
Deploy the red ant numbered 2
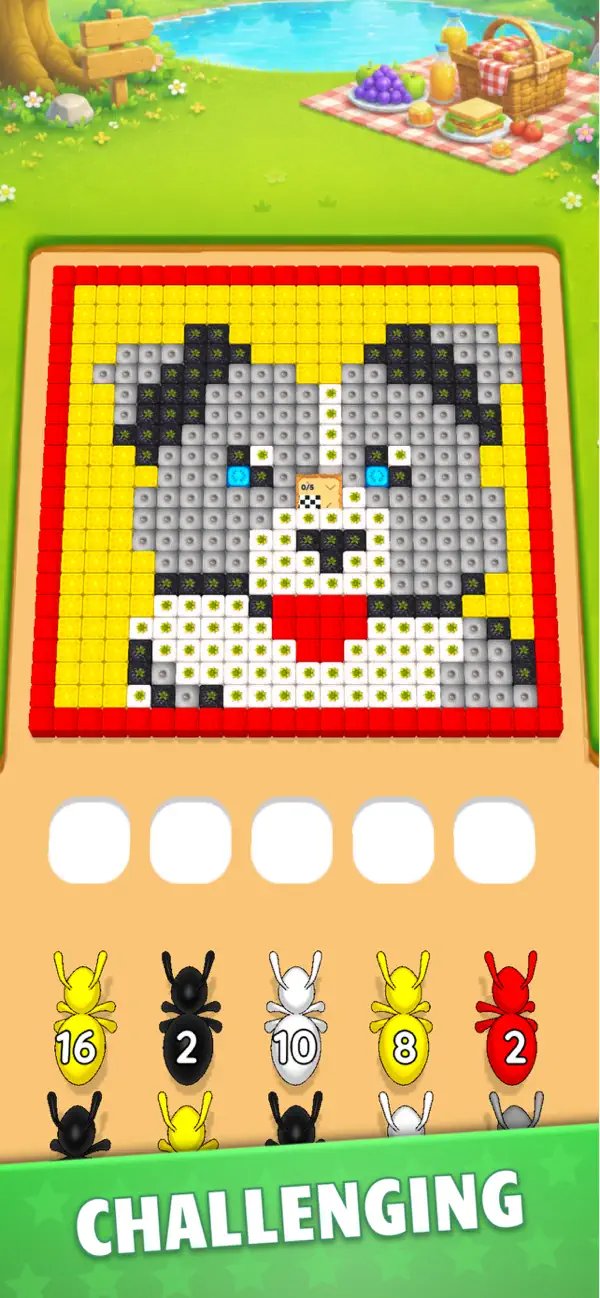[514, 1014]
